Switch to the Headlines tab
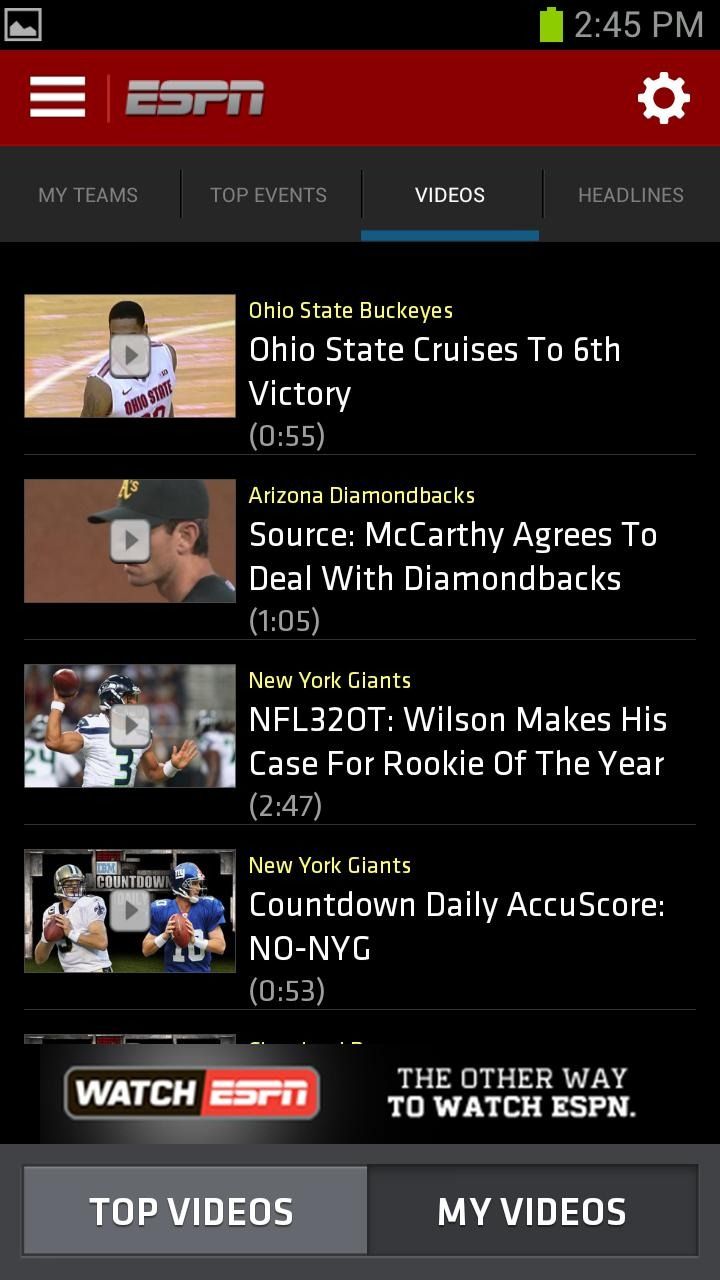Screen dimensions: 720x1280 631,195
